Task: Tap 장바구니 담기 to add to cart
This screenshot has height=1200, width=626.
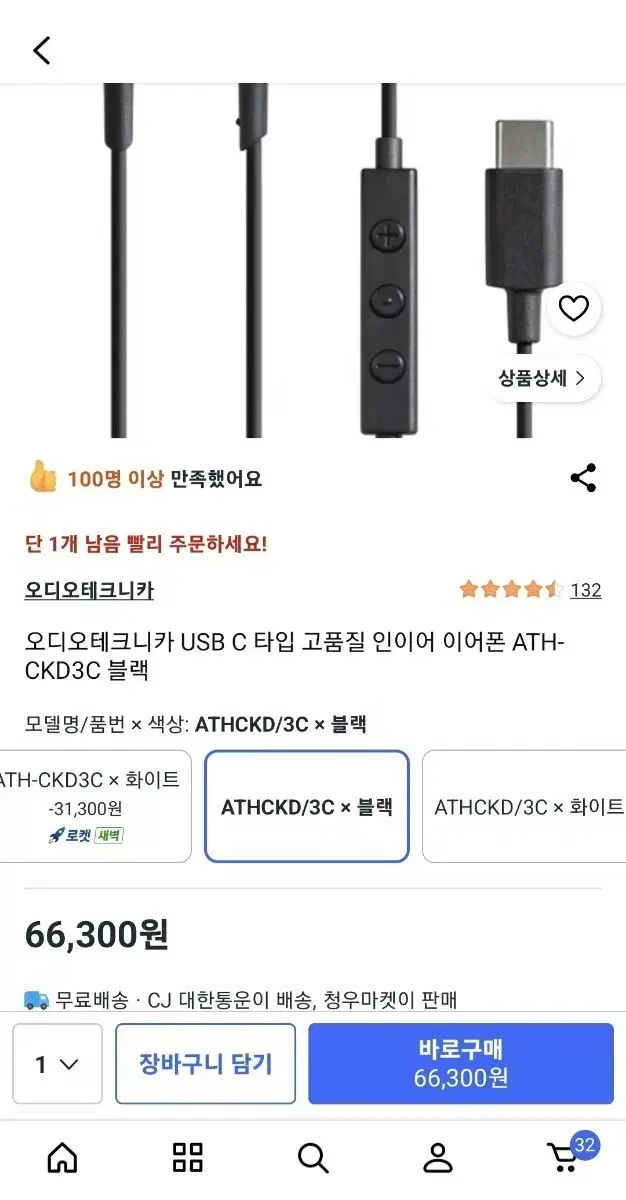Action: point(205,1064)
